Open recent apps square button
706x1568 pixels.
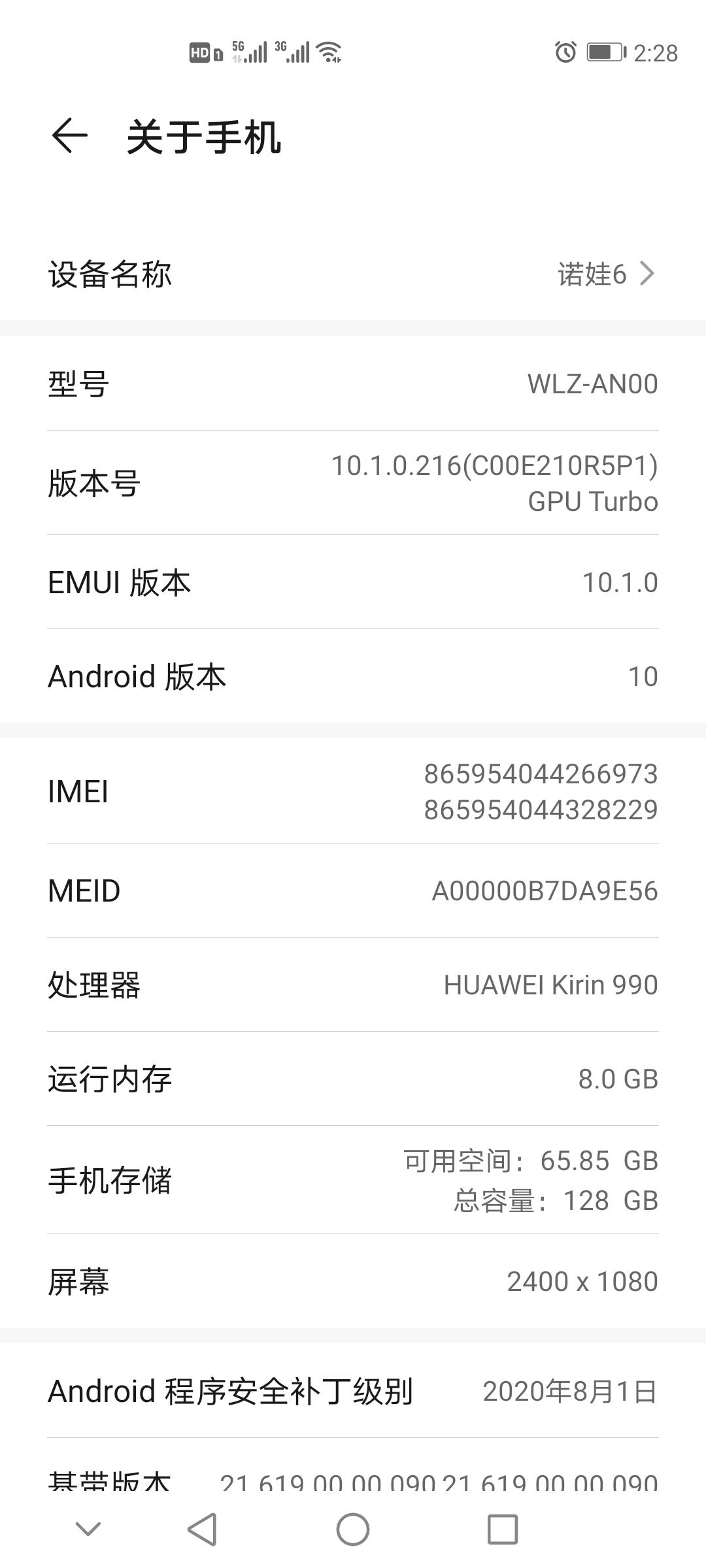(503, 1529)
